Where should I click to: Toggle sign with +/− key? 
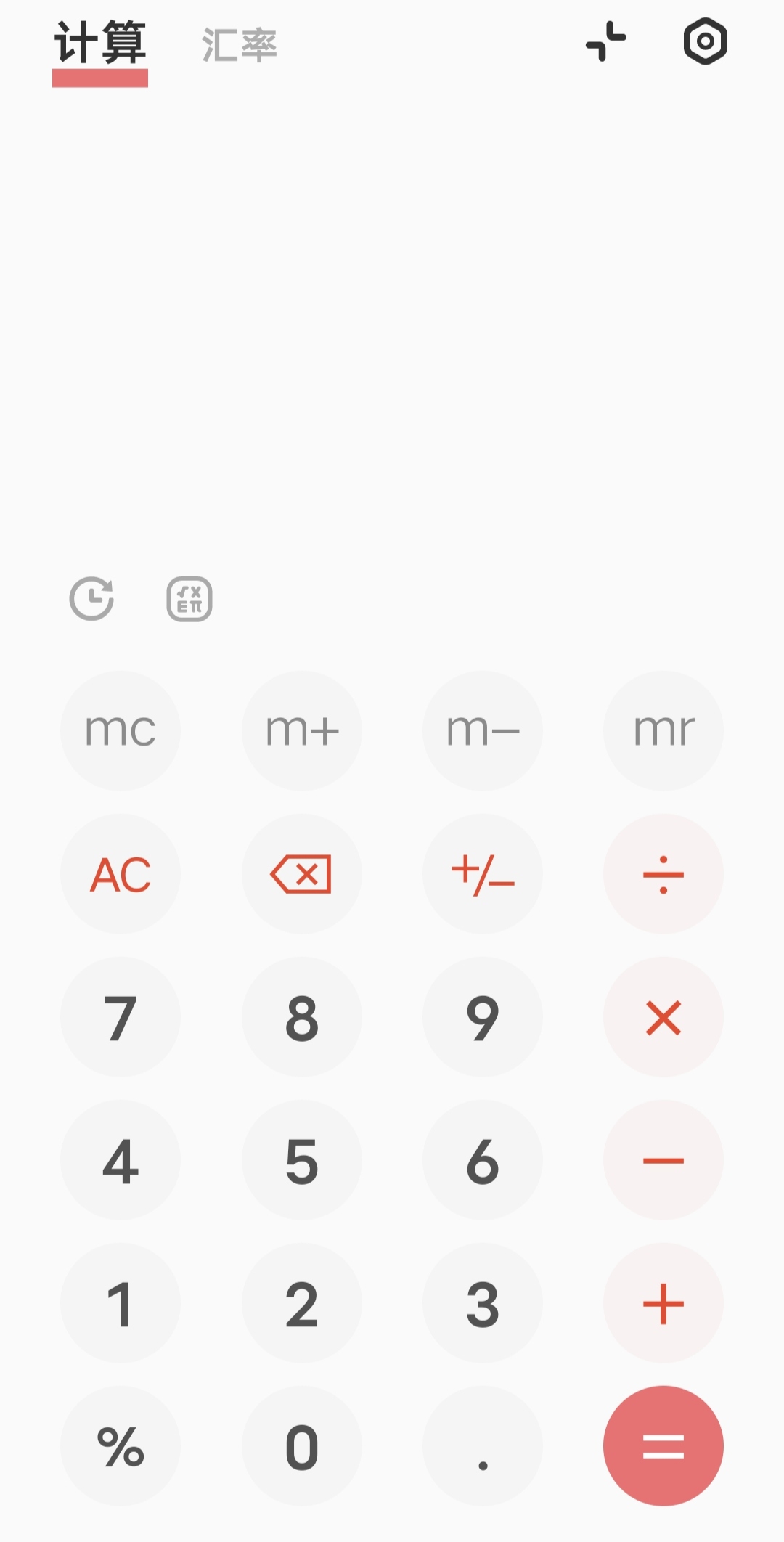[483, 874]
